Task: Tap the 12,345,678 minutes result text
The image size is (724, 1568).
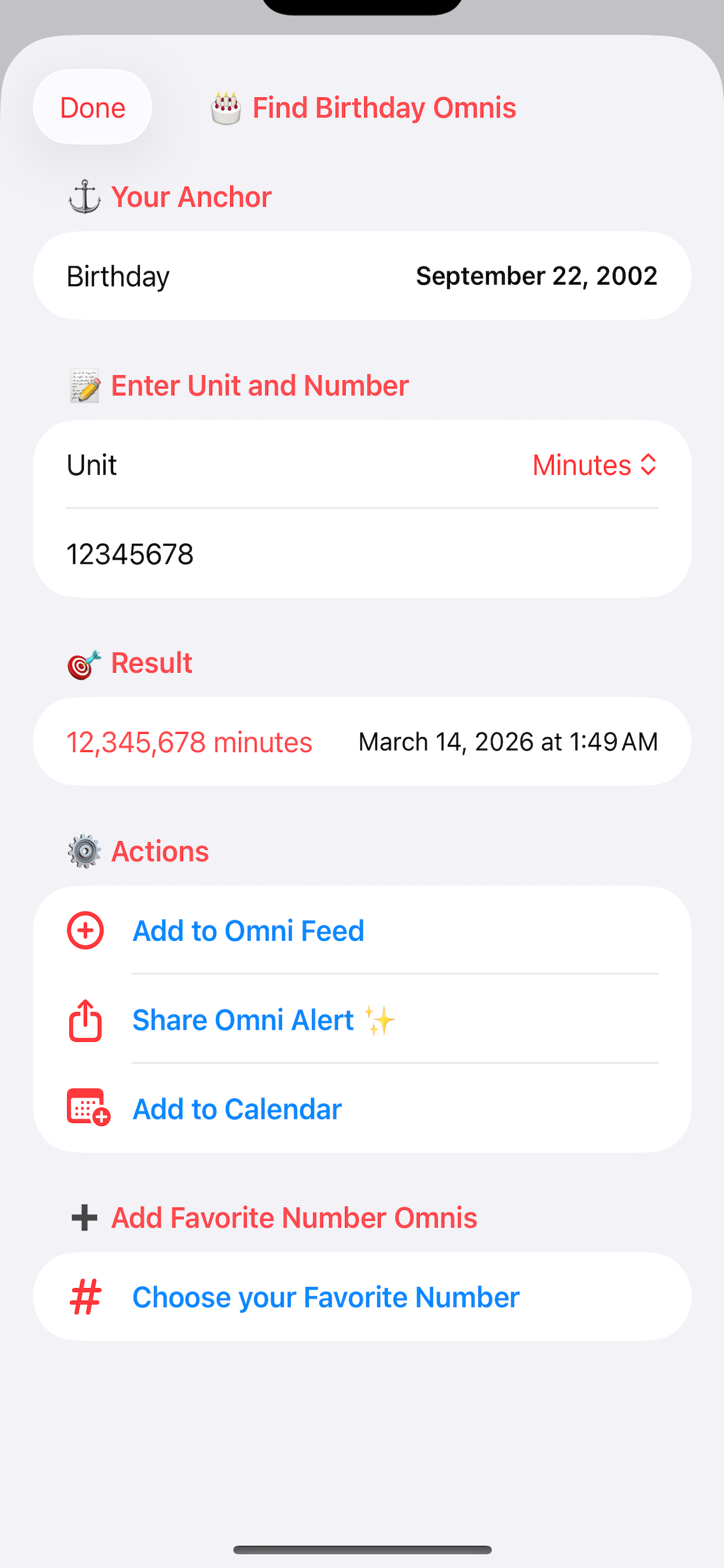Action: tap(187, 741)
